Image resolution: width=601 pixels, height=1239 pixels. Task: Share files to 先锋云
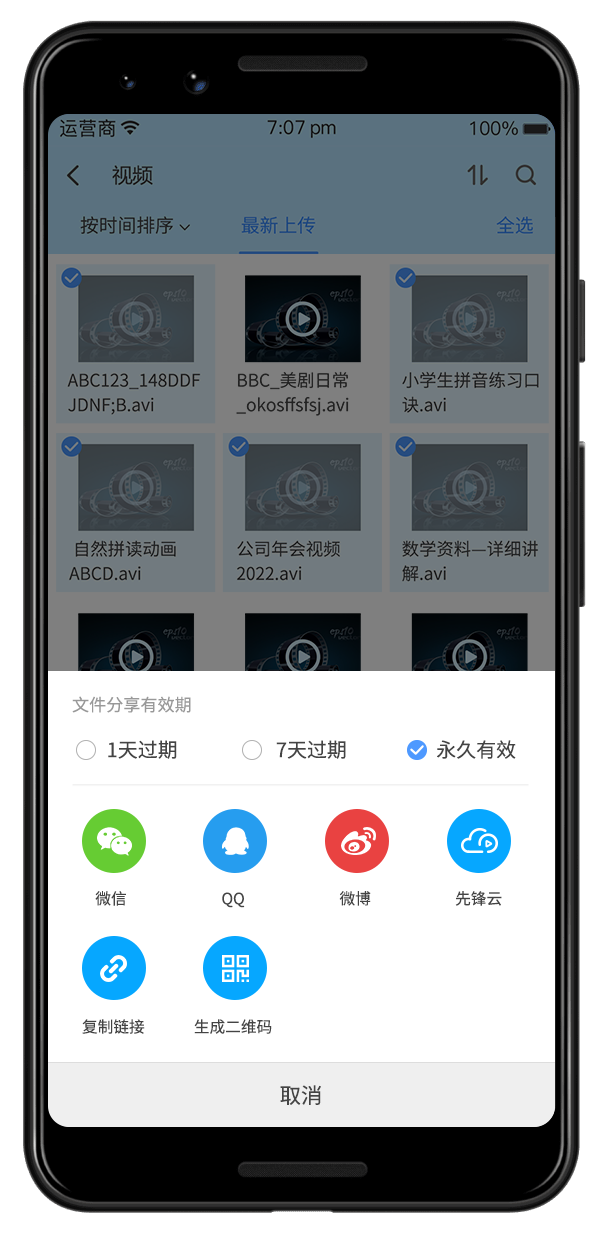tap(479, 841)
